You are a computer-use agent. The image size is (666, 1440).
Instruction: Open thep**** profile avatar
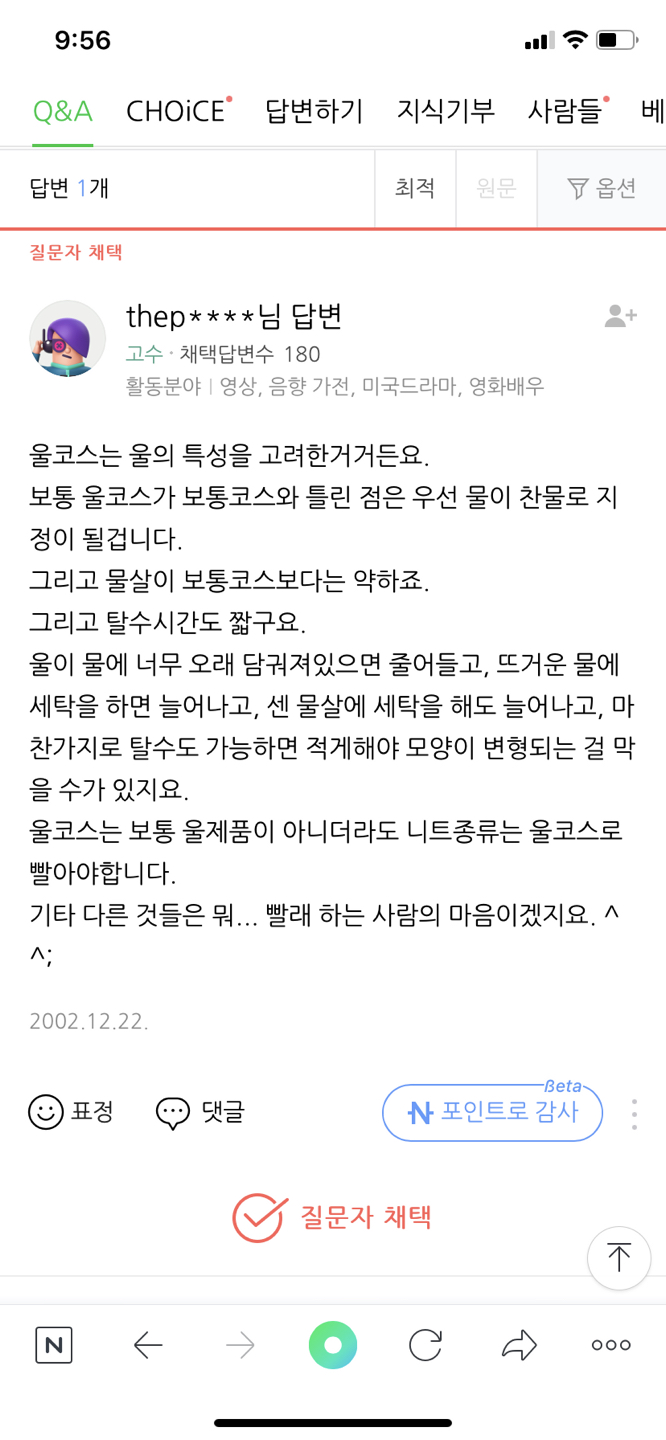67,338
